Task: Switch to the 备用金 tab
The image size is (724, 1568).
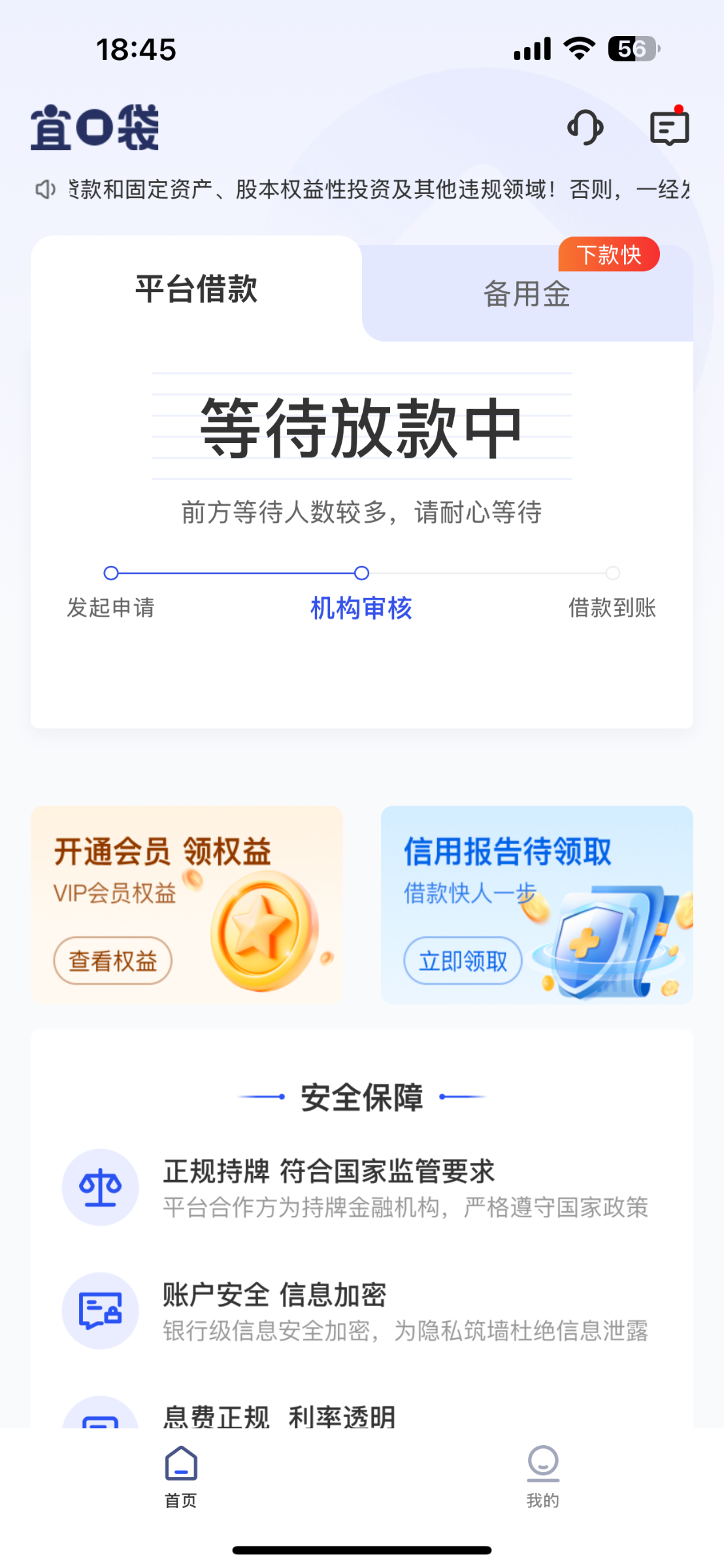Action: tap(527, 294)
